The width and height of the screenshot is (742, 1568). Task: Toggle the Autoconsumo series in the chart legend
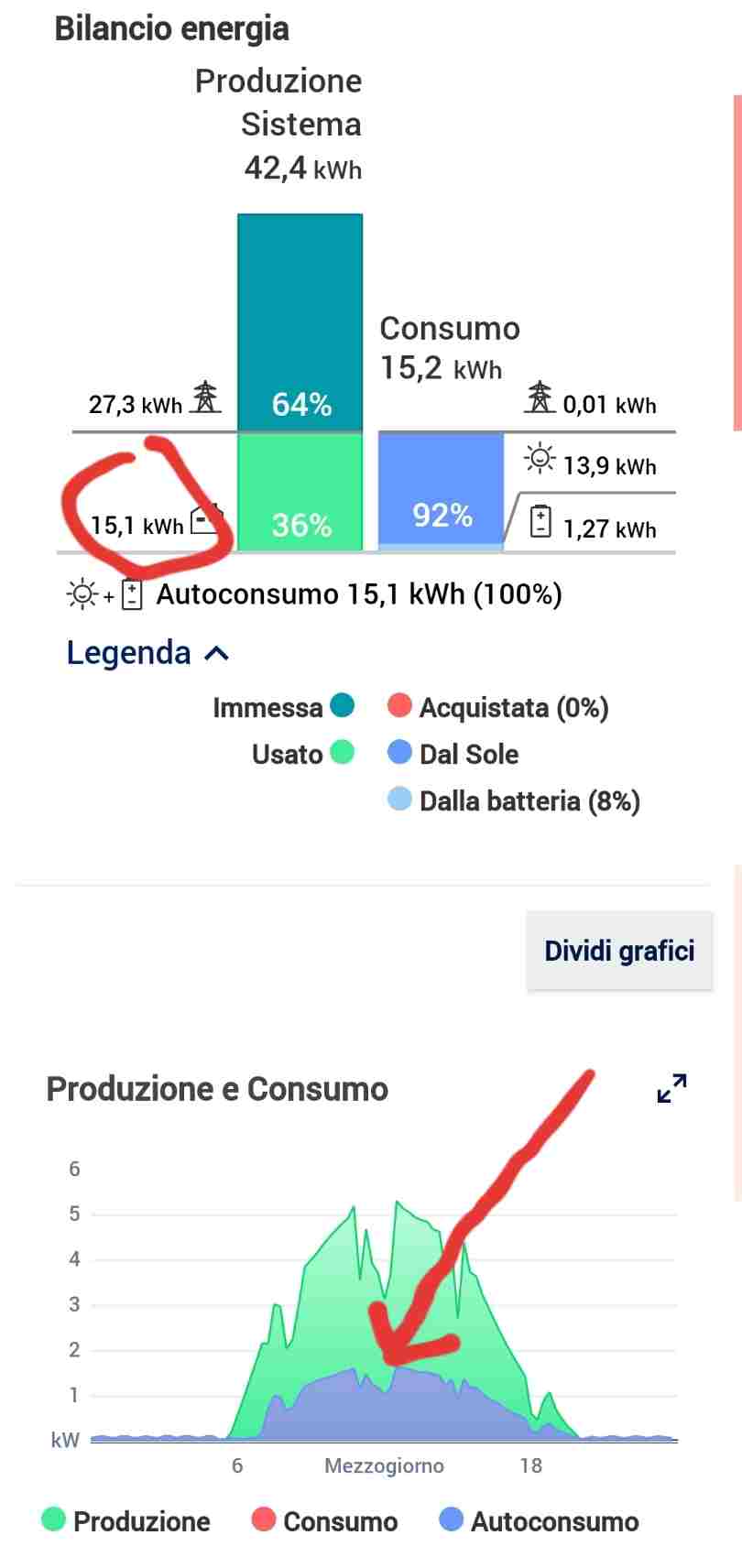coord(540,1521)
